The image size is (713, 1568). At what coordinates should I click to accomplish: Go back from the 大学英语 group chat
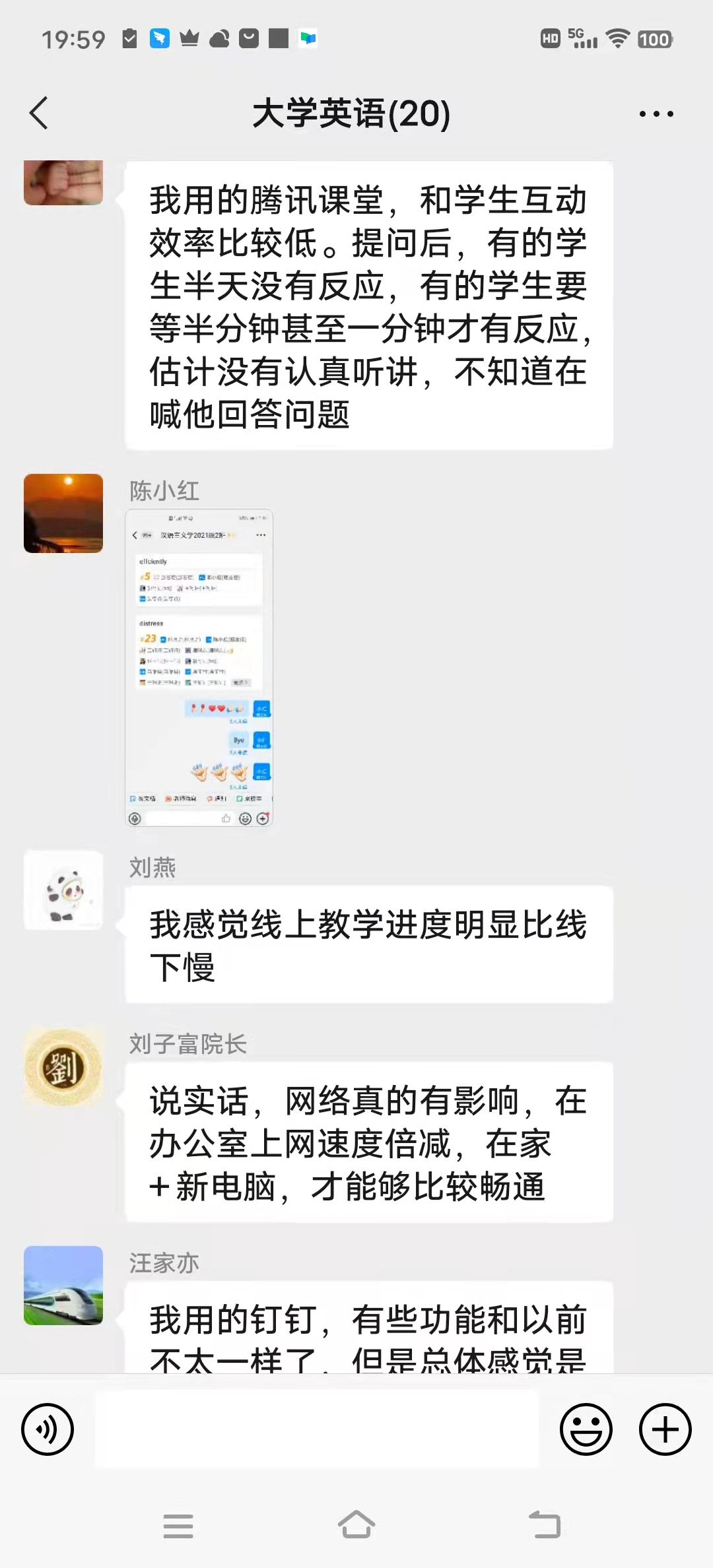click(40, 113)
